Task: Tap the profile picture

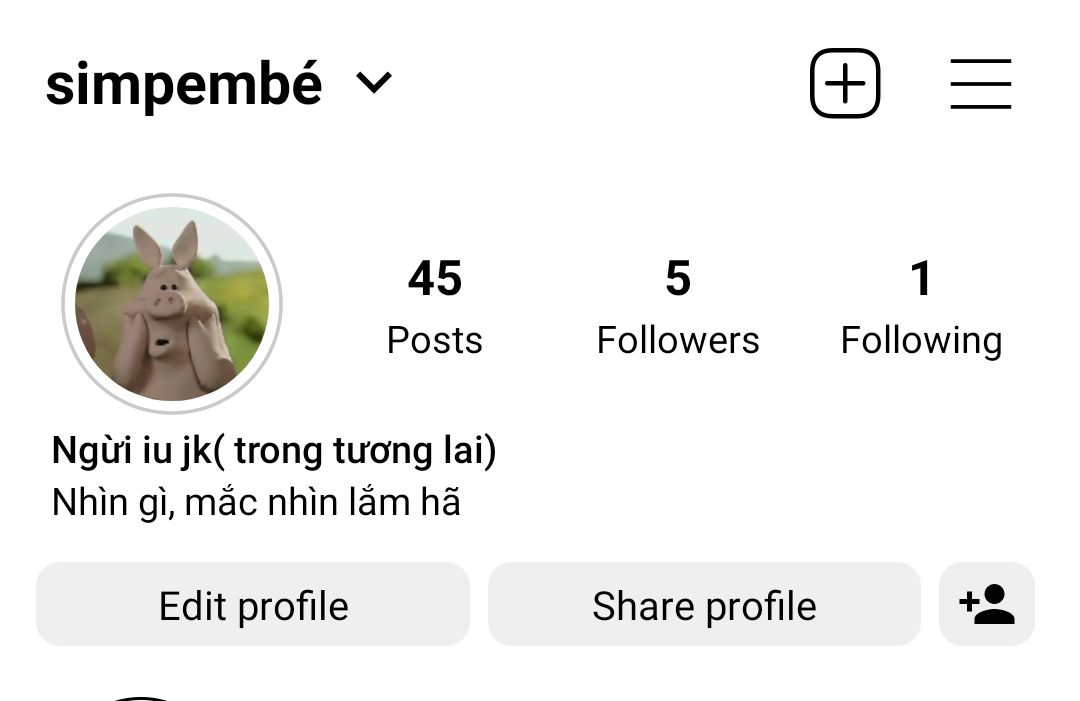Action: (172, 304)
